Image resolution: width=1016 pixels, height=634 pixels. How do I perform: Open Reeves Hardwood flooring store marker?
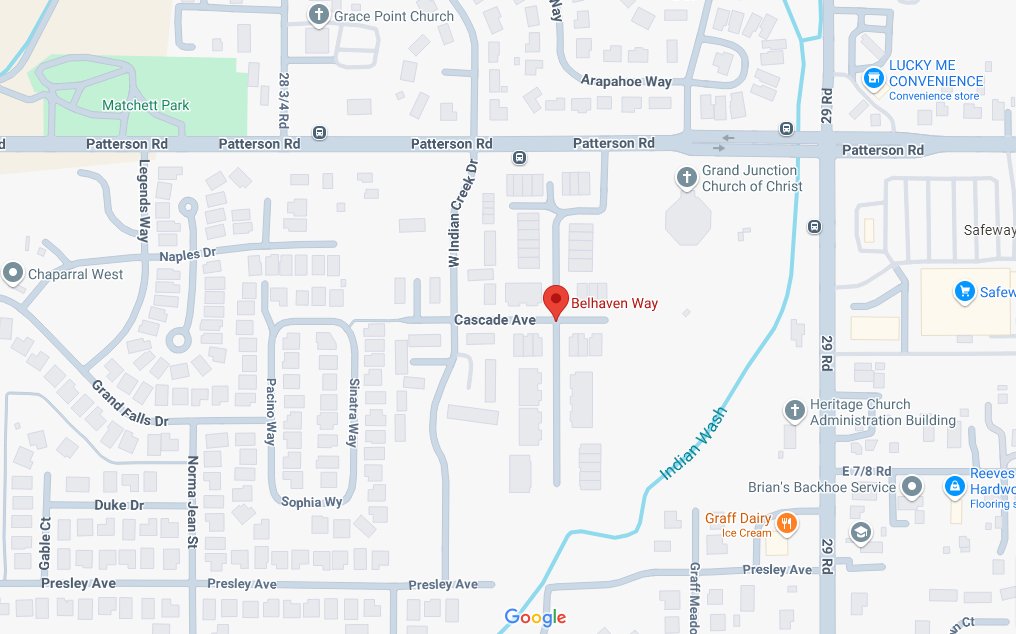coord(954,487)
